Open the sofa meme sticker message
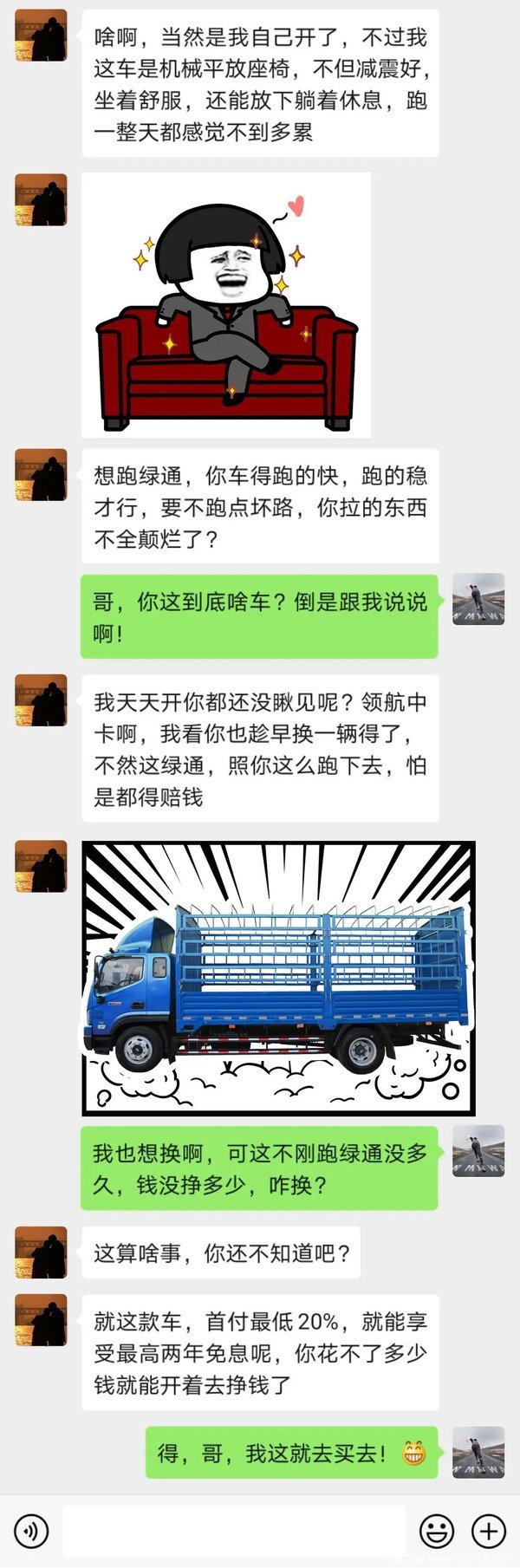This screenshot has width=520, height=1568. (226, 304)
